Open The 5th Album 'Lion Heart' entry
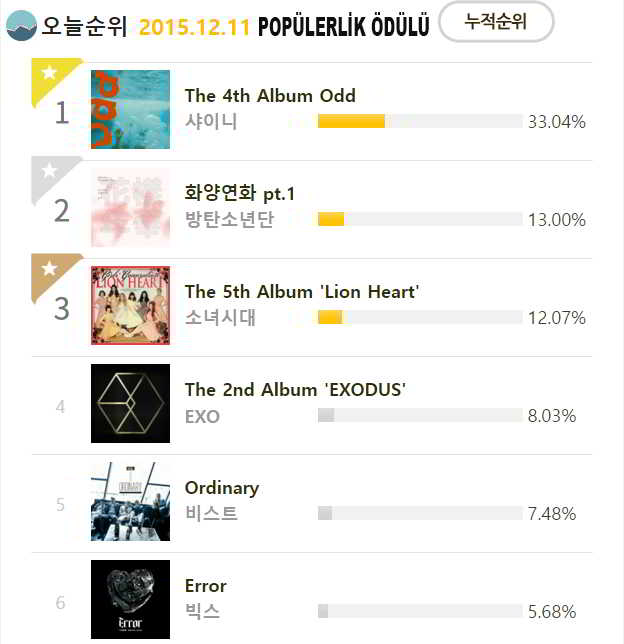The height and width of the screenshot is (644, 624). coord(301,291)
